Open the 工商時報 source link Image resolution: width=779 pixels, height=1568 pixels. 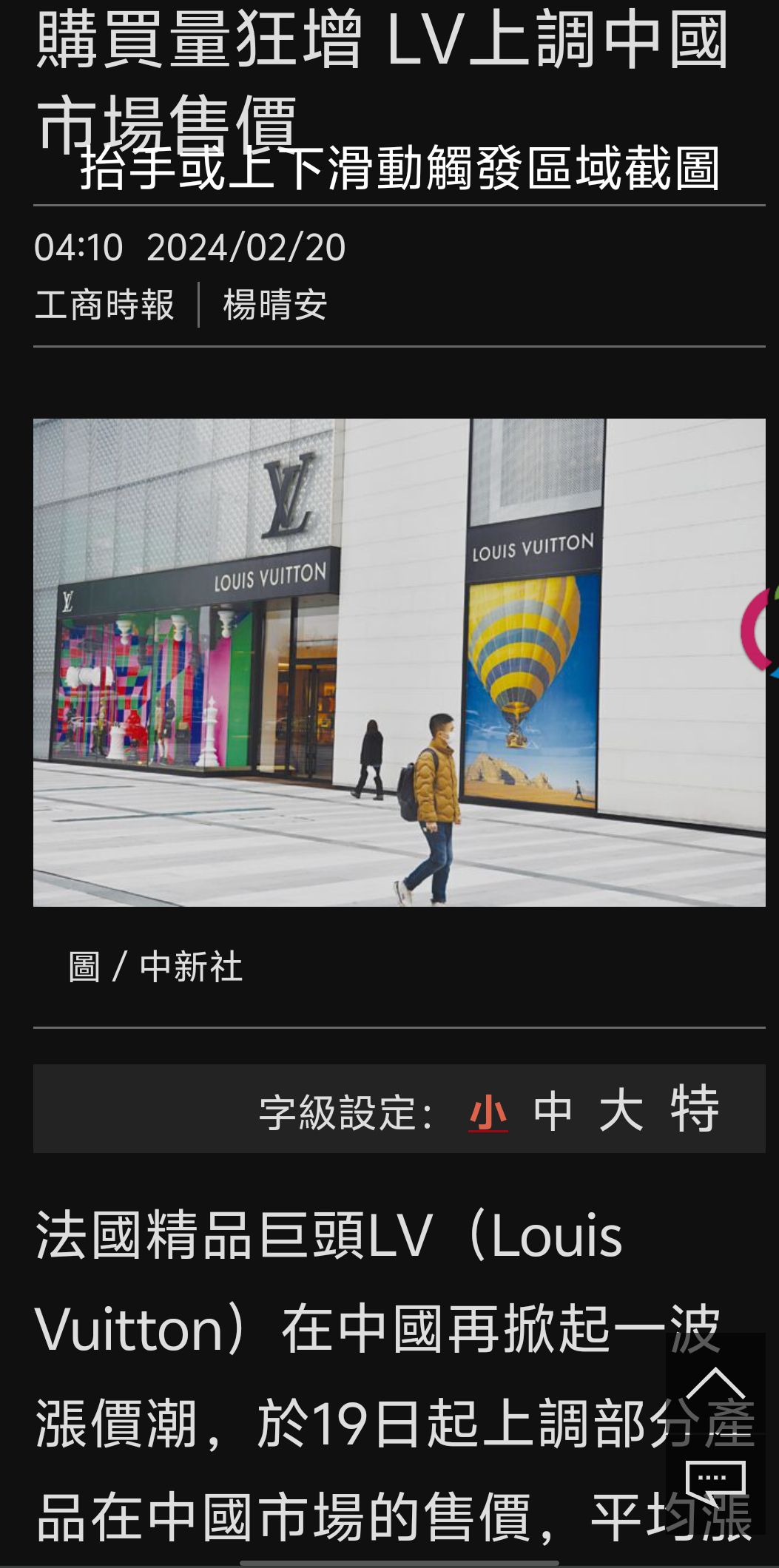[104, 305]
